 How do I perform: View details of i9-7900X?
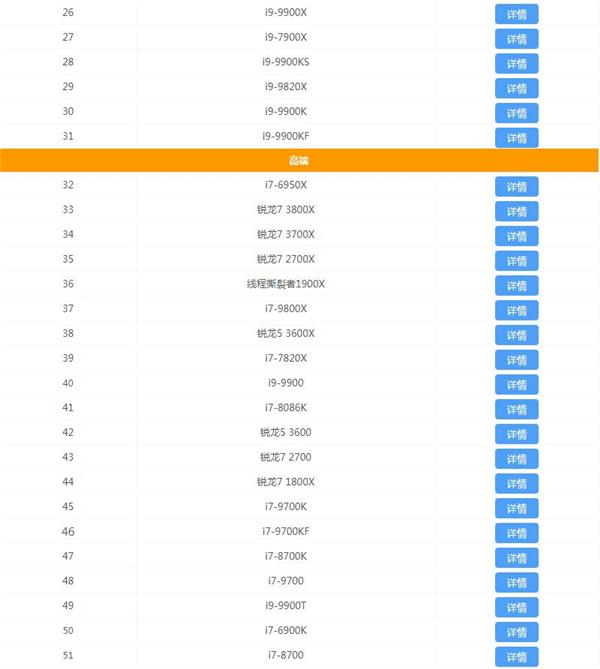(516, 39)
